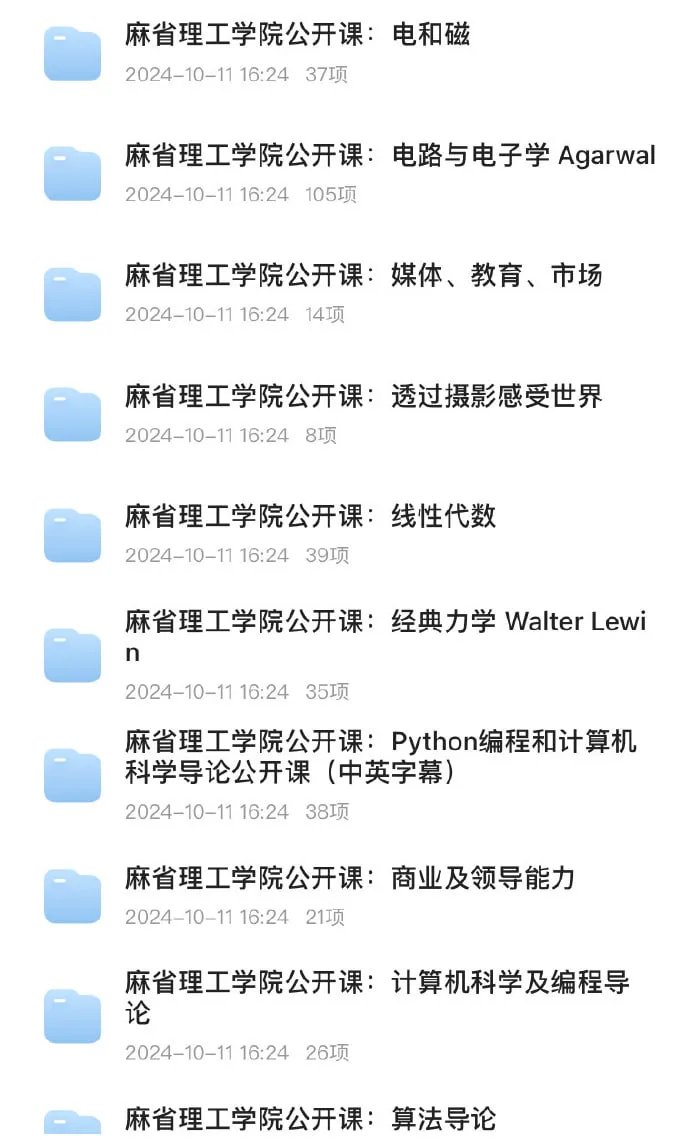Tap the 线性代数 folder

(310, 517)
